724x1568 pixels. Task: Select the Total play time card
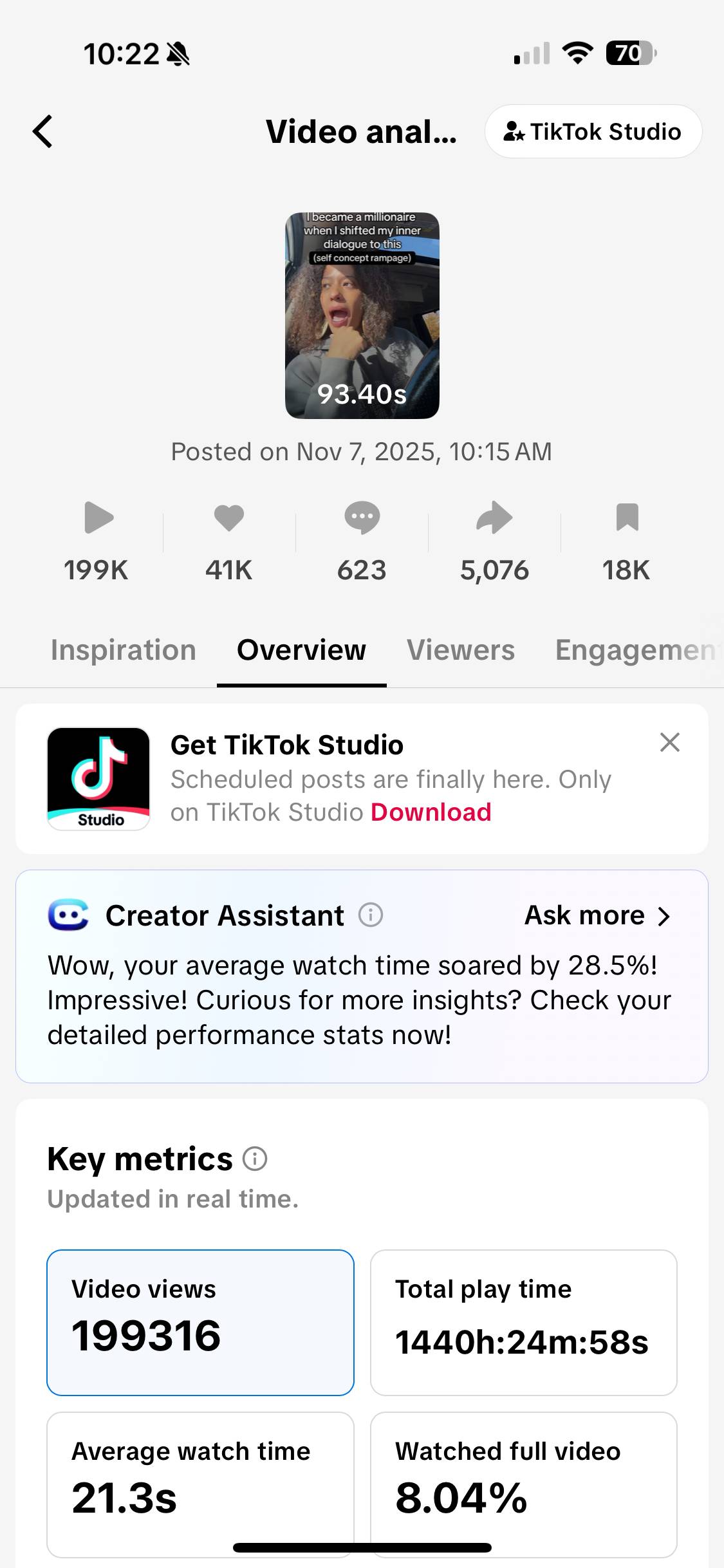(523, 1322)
